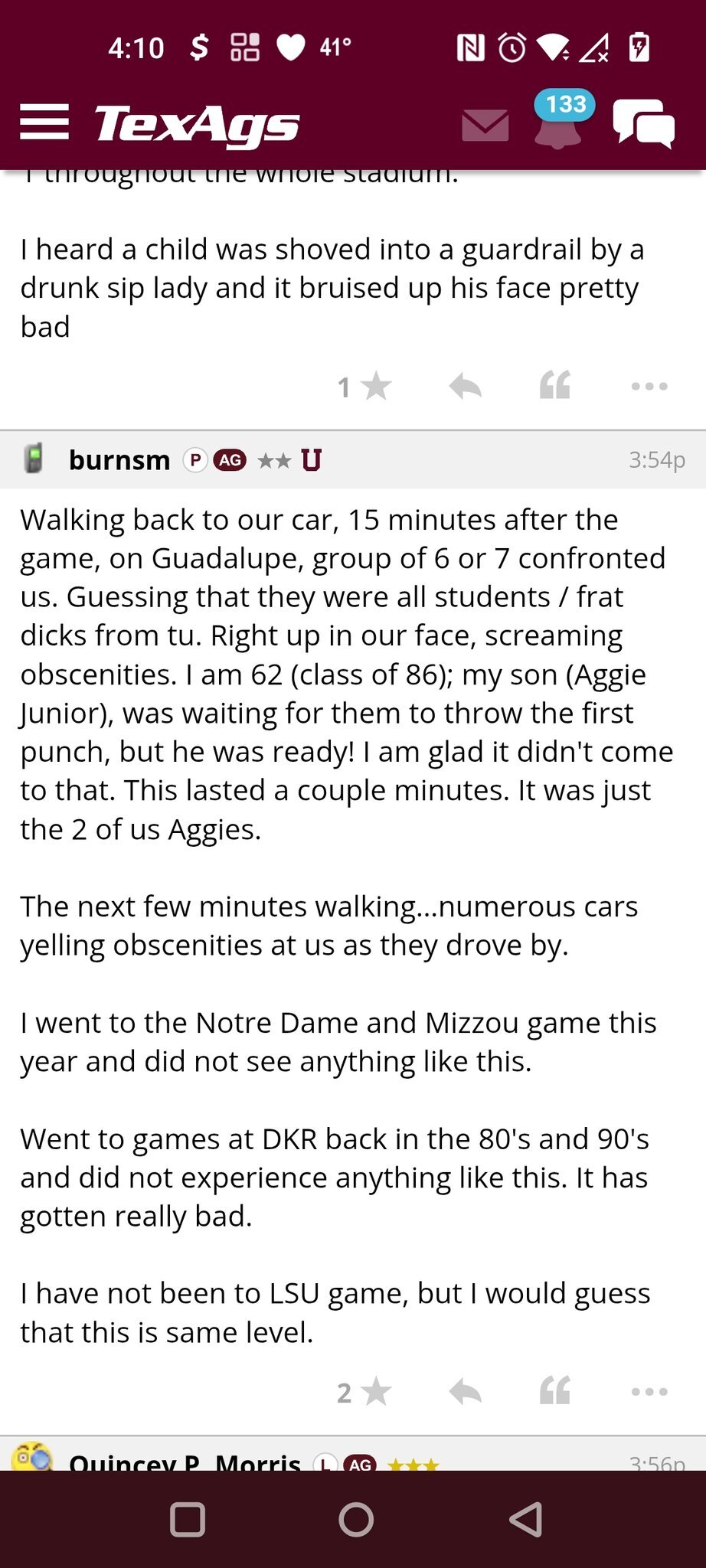Viewport: 706px width, 1568px height.
Task: Go to the home screen via system button
Action: coord(356,1520)
